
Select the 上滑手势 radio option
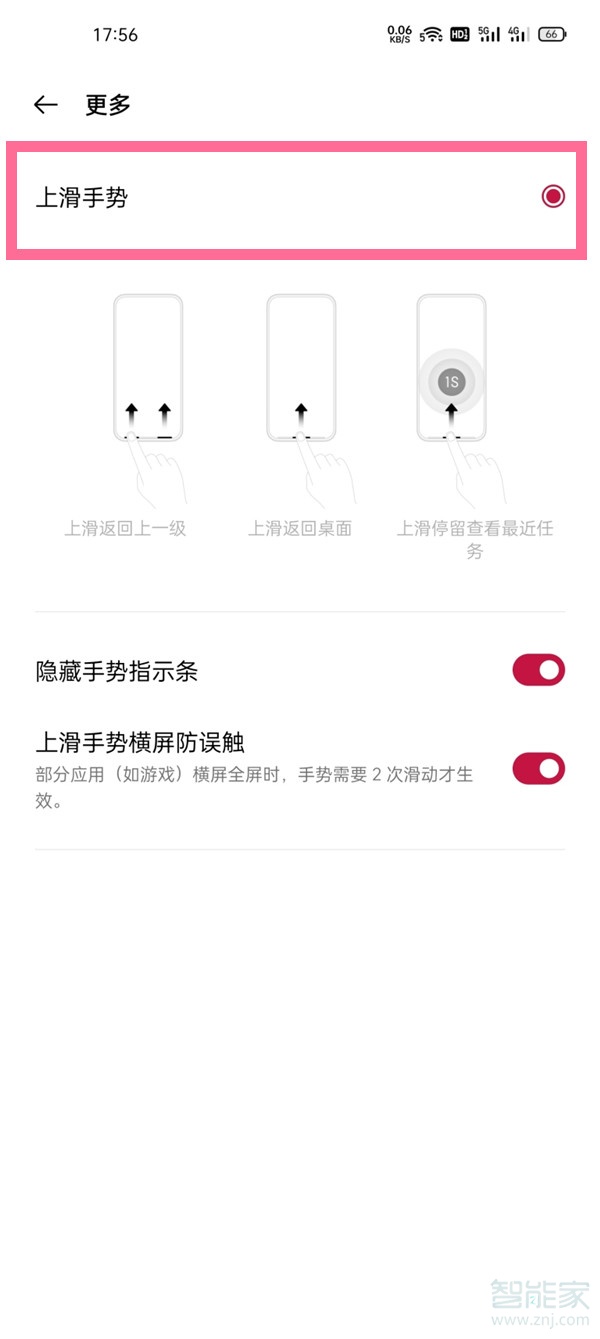coord(552,197)
